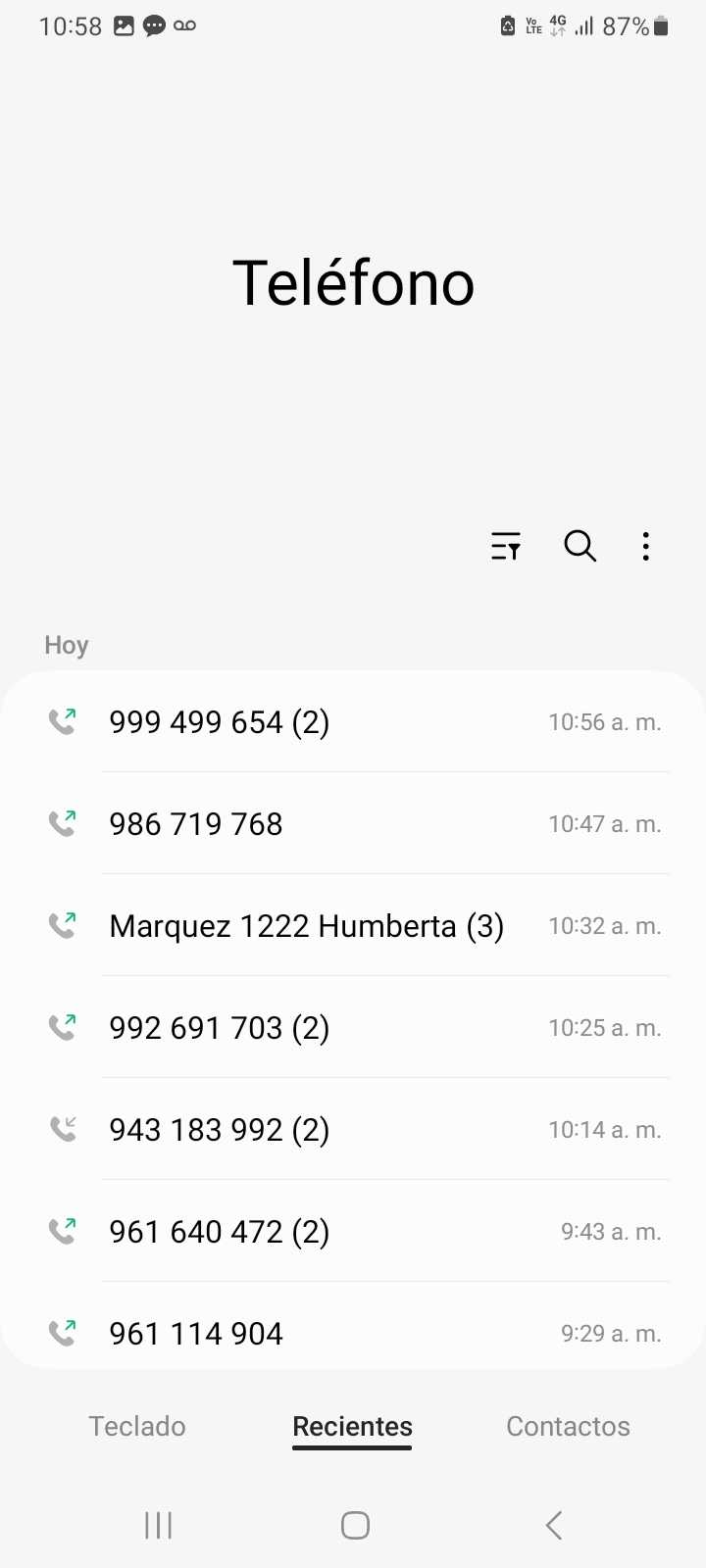Go back with the navigation arrow
706x1568 pixels.
click(554, 1525)
